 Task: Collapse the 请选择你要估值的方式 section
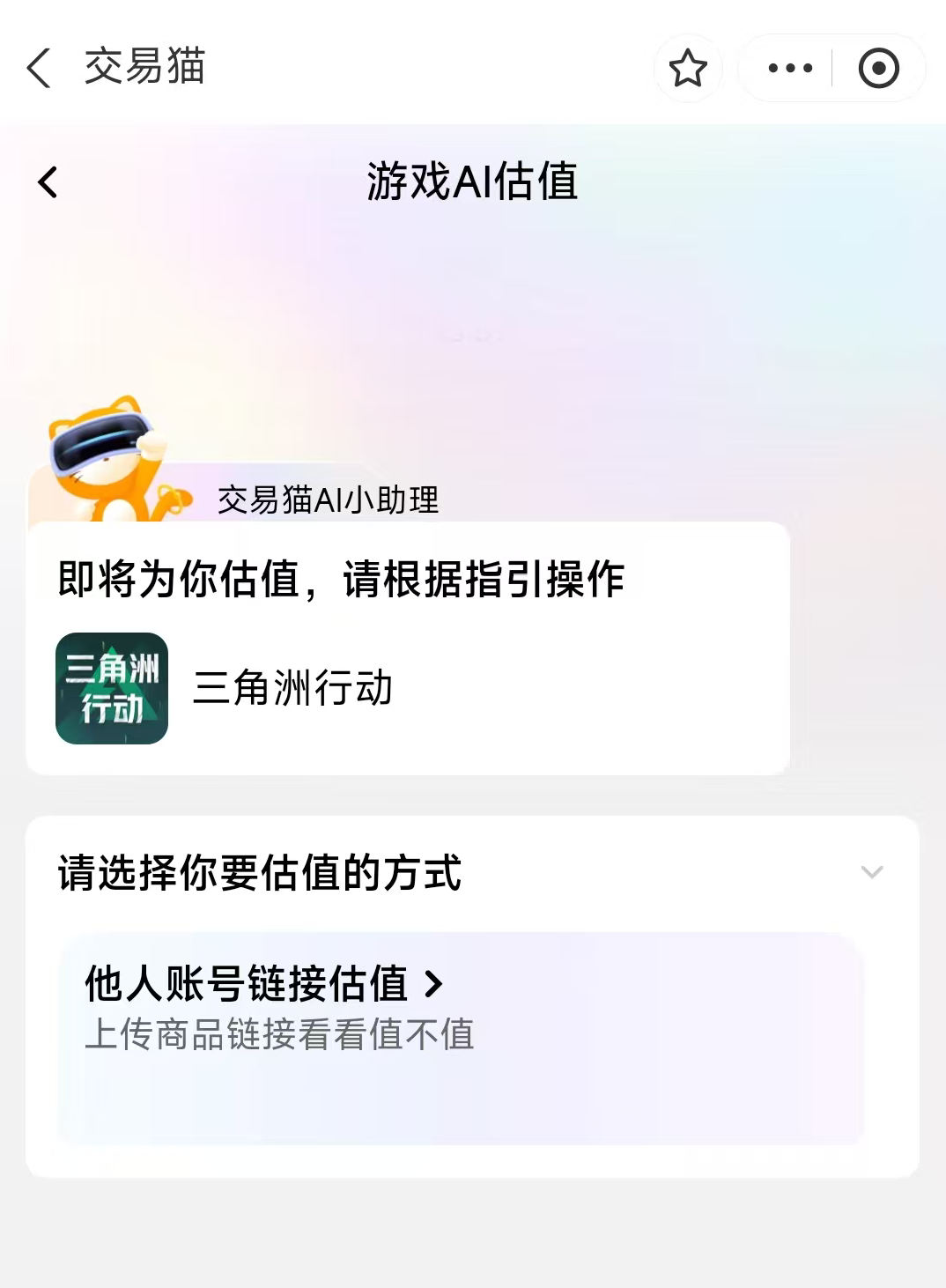(871, 872)
